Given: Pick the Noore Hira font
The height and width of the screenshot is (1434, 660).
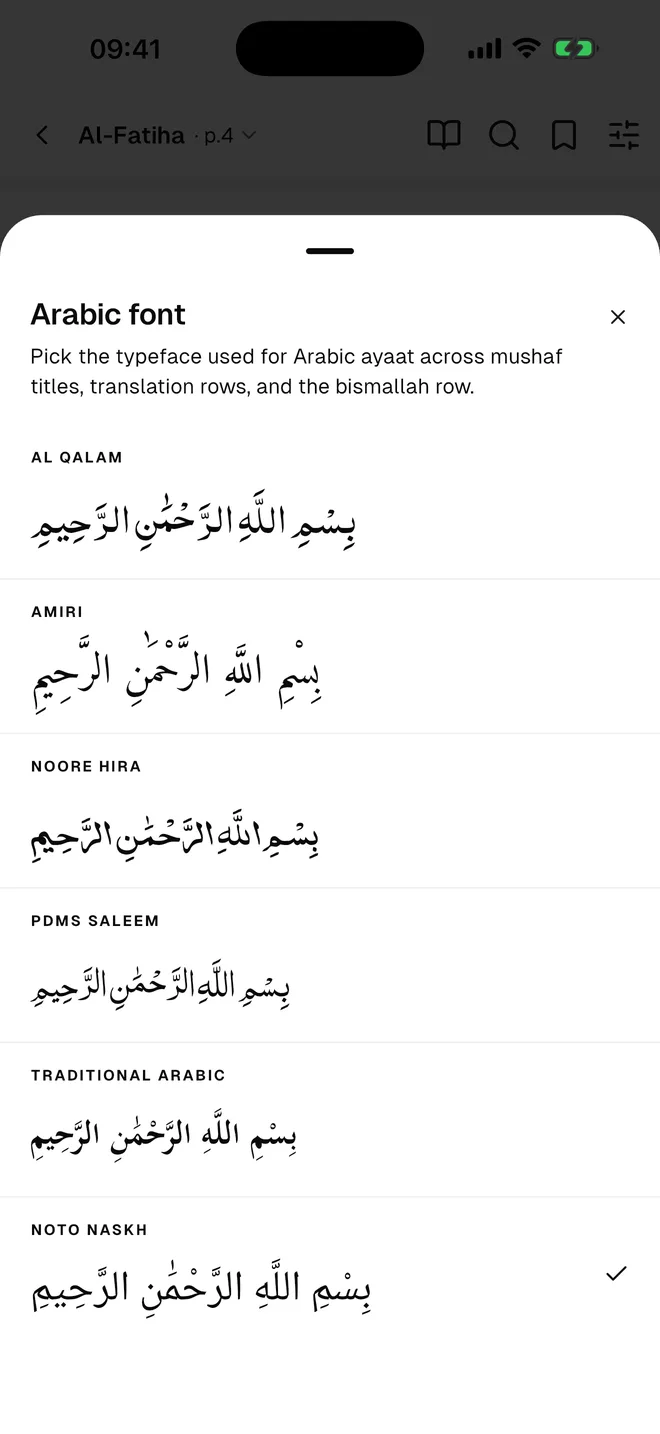Looking at the screenshot, I should [330, 811].
